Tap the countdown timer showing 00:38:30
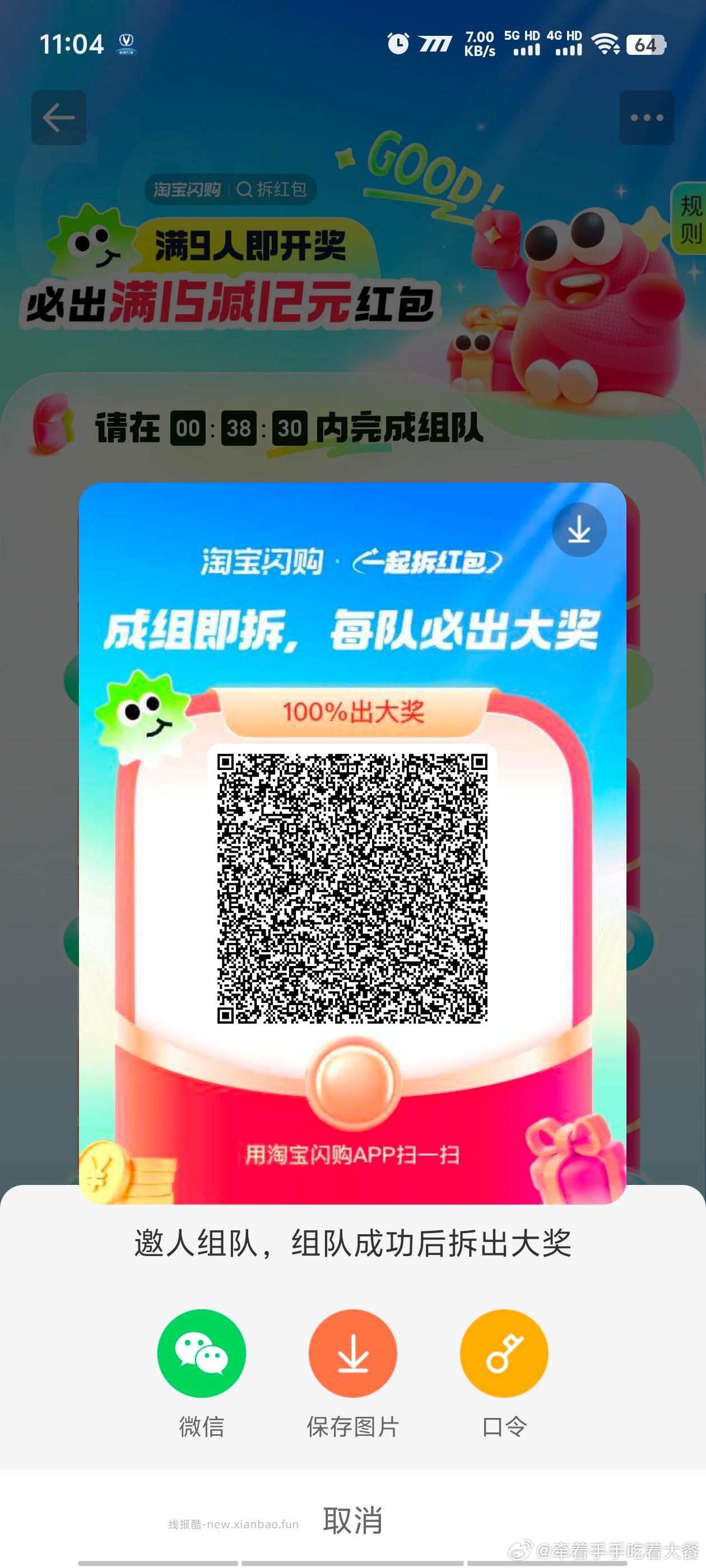 (x=238, y=429)
